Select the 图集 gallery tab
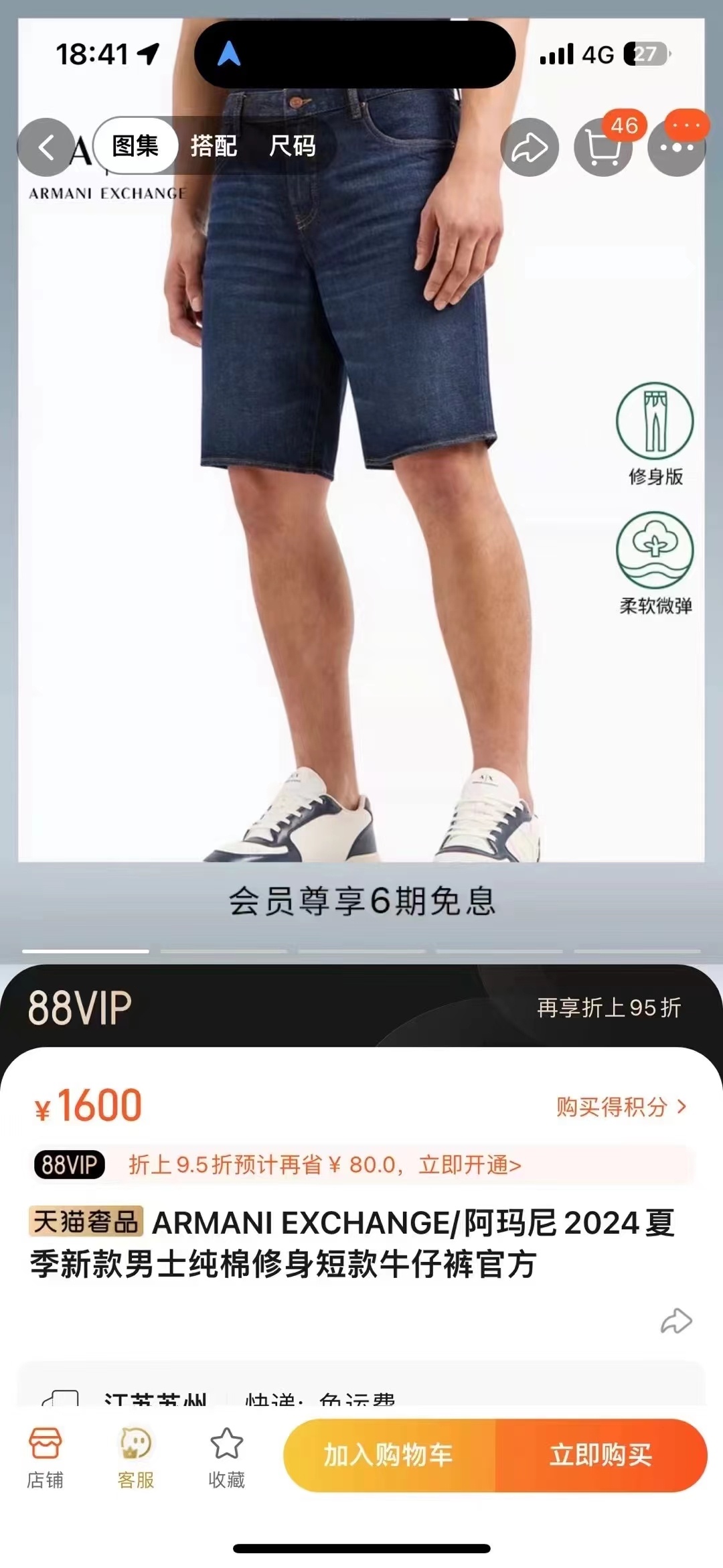The width and height of the screenshot is (723, 1568). coord(136,146)
